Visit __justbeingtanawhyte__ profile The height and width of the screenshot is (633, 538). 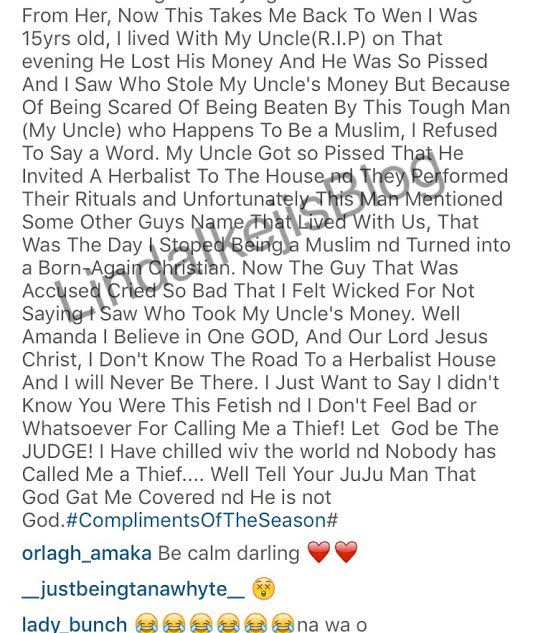[133, 589]
